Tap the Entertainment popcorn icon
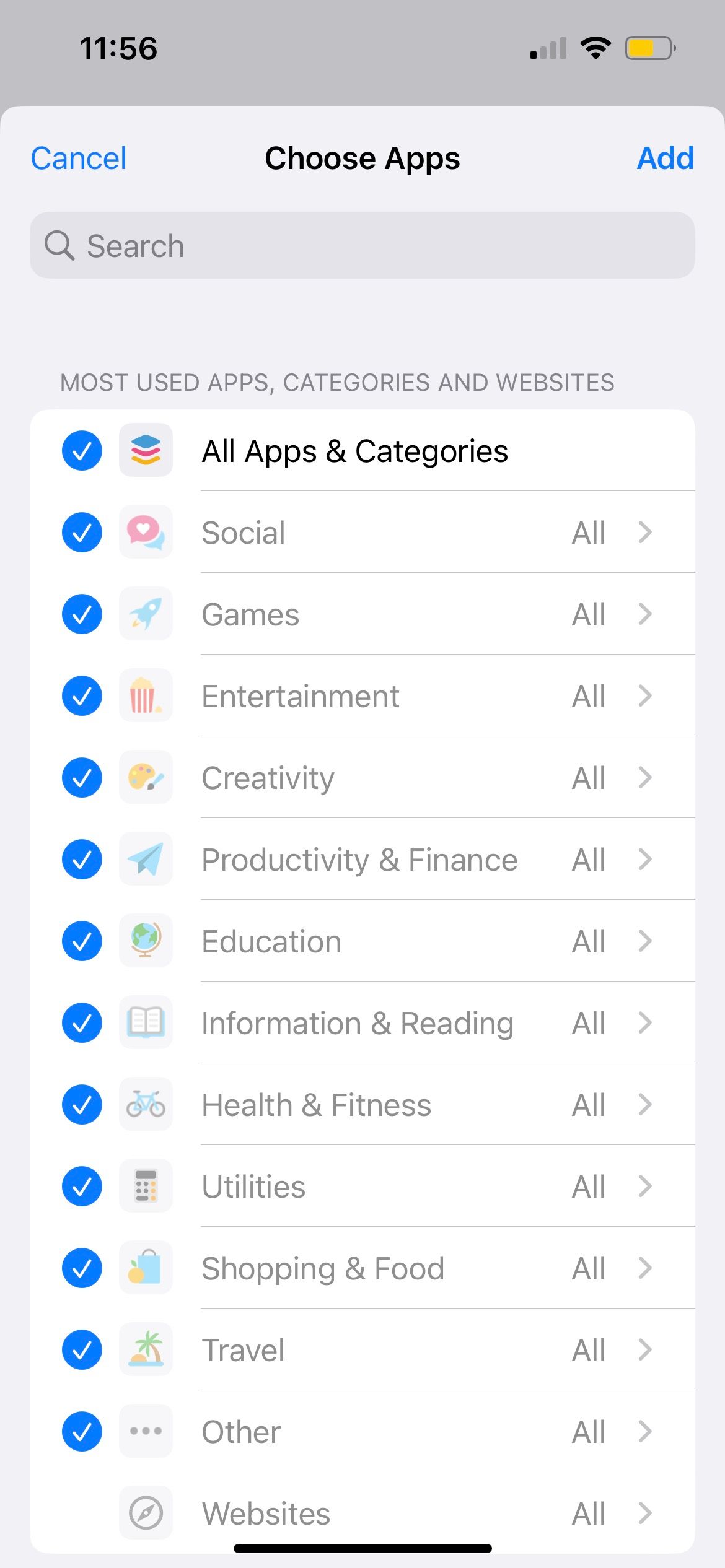725x1568 pixels. coord(146,695)
